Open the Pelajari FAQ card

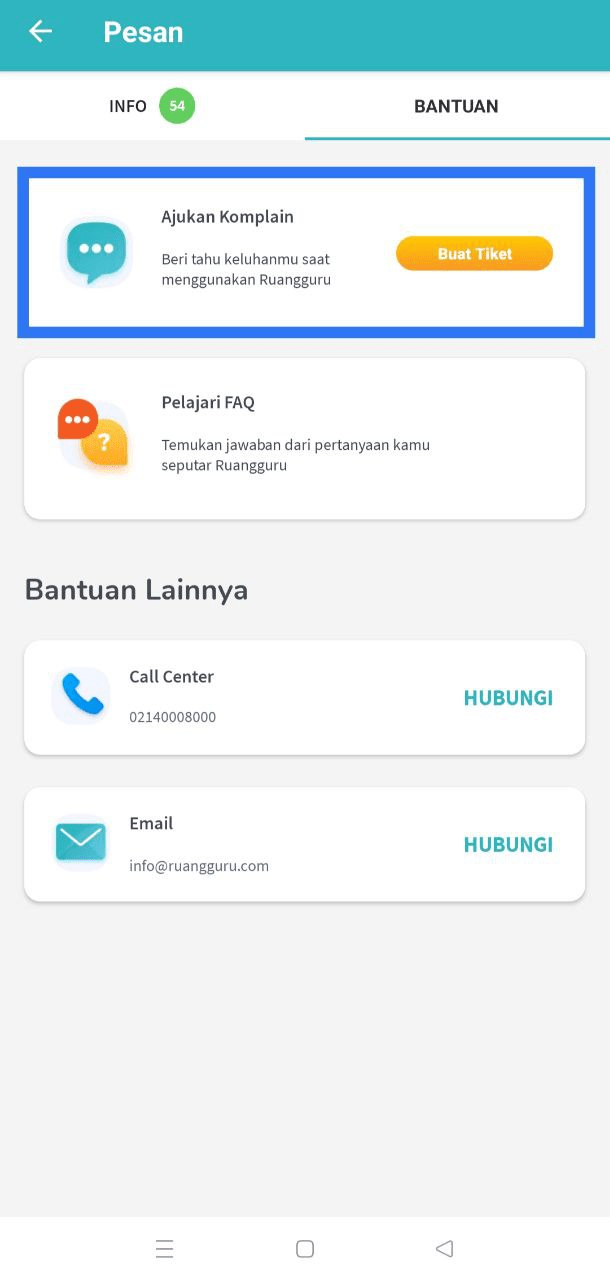tap(304, 439)
